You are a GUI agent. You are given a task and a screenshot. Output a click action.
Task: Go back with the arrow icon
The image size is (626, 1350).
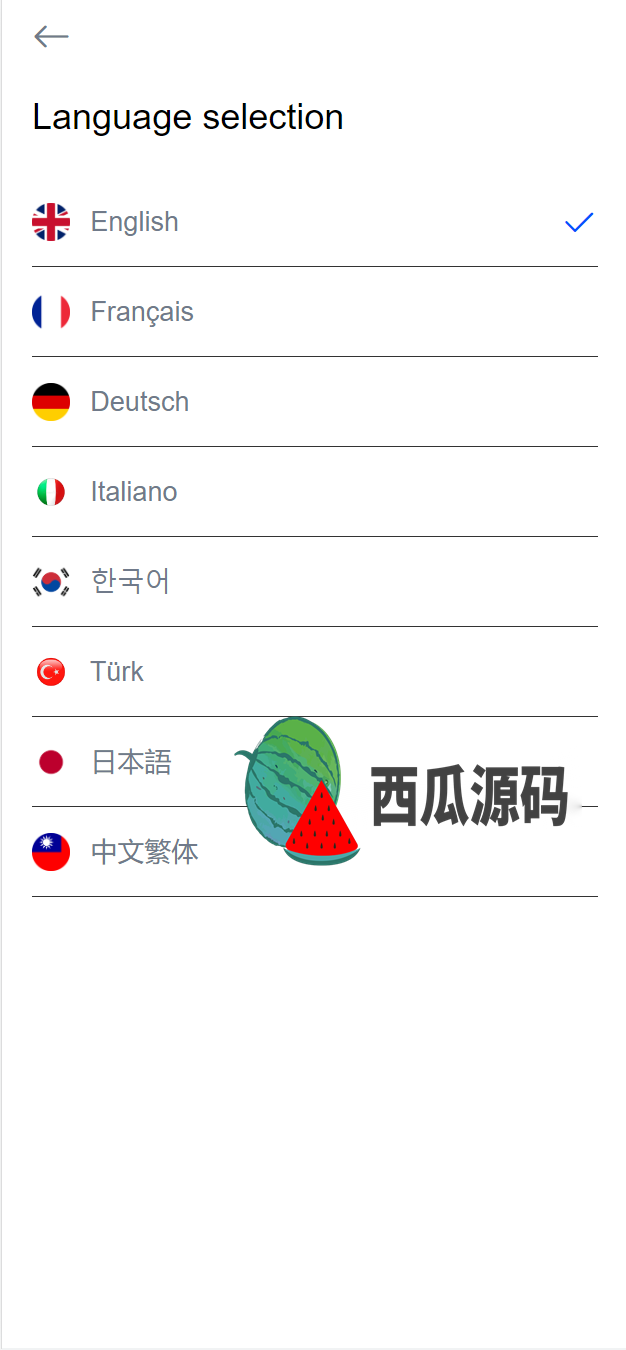[x=51, y=37]
